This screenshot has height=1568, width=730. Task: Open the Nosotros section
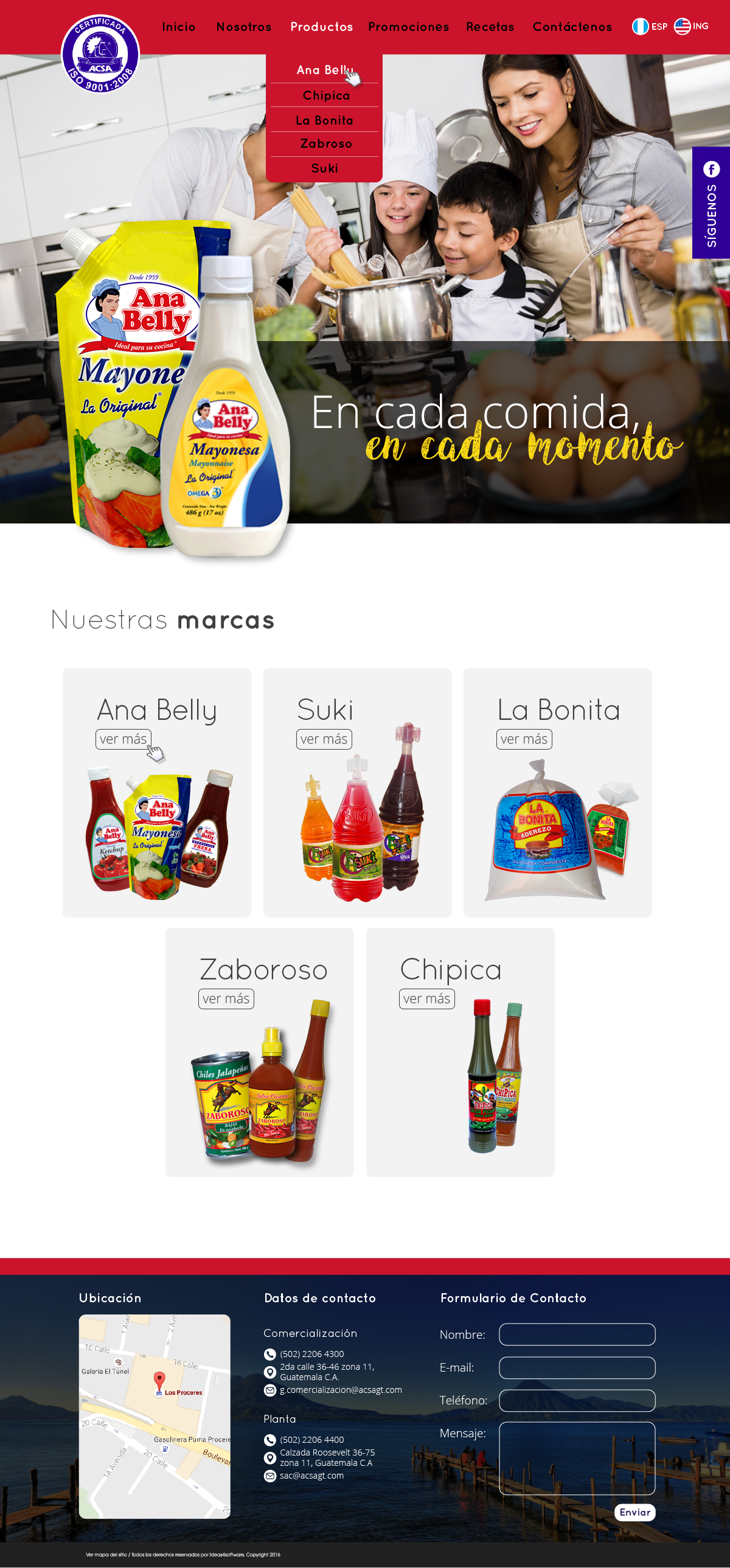[243, 27]
